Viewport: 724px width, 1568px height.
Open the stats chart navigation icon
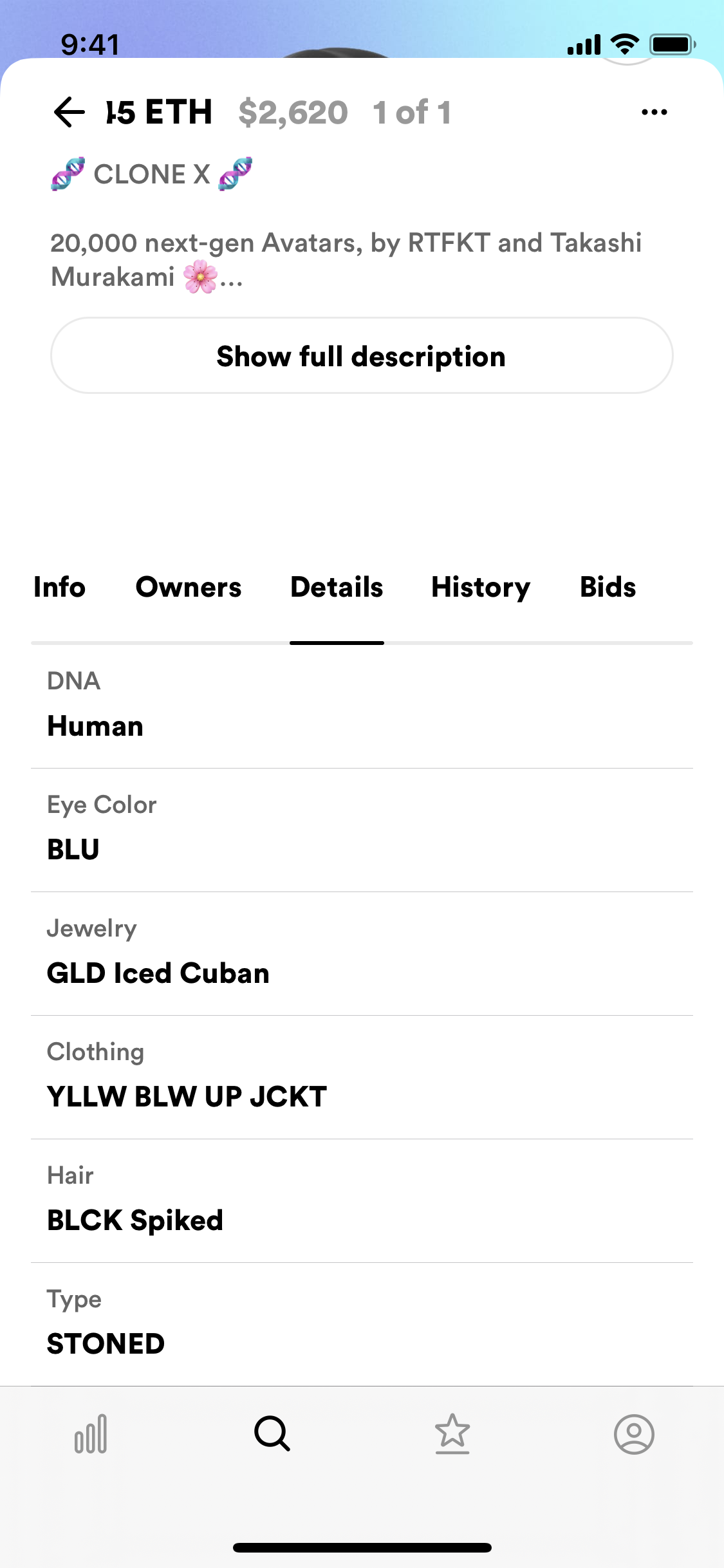pos(91,1434)
